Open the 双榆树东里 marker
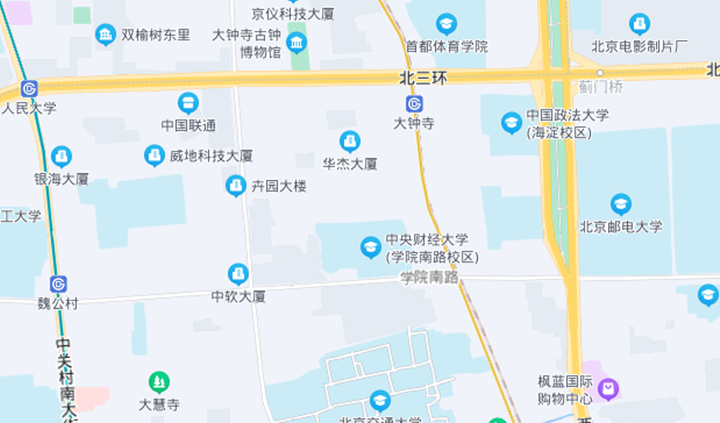The width and height of the screenshot is (720, 423). coord(105,35)
